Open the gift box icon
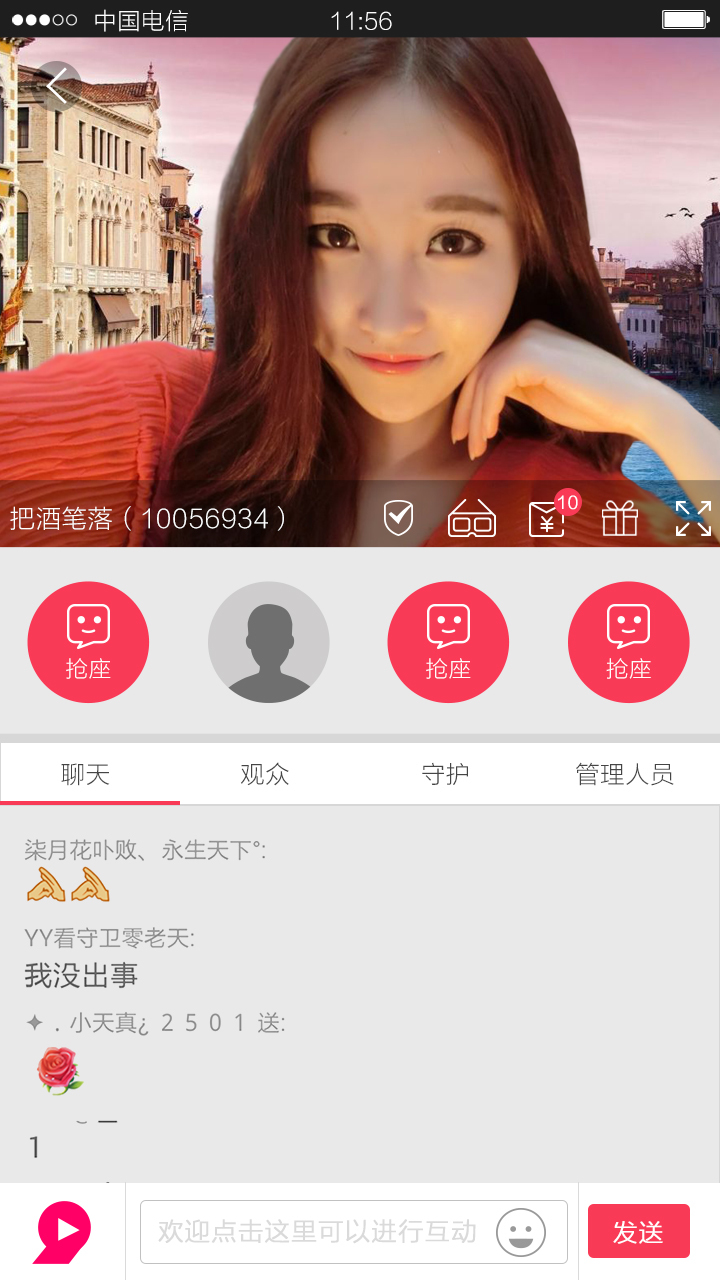 [x=620, y=518]
